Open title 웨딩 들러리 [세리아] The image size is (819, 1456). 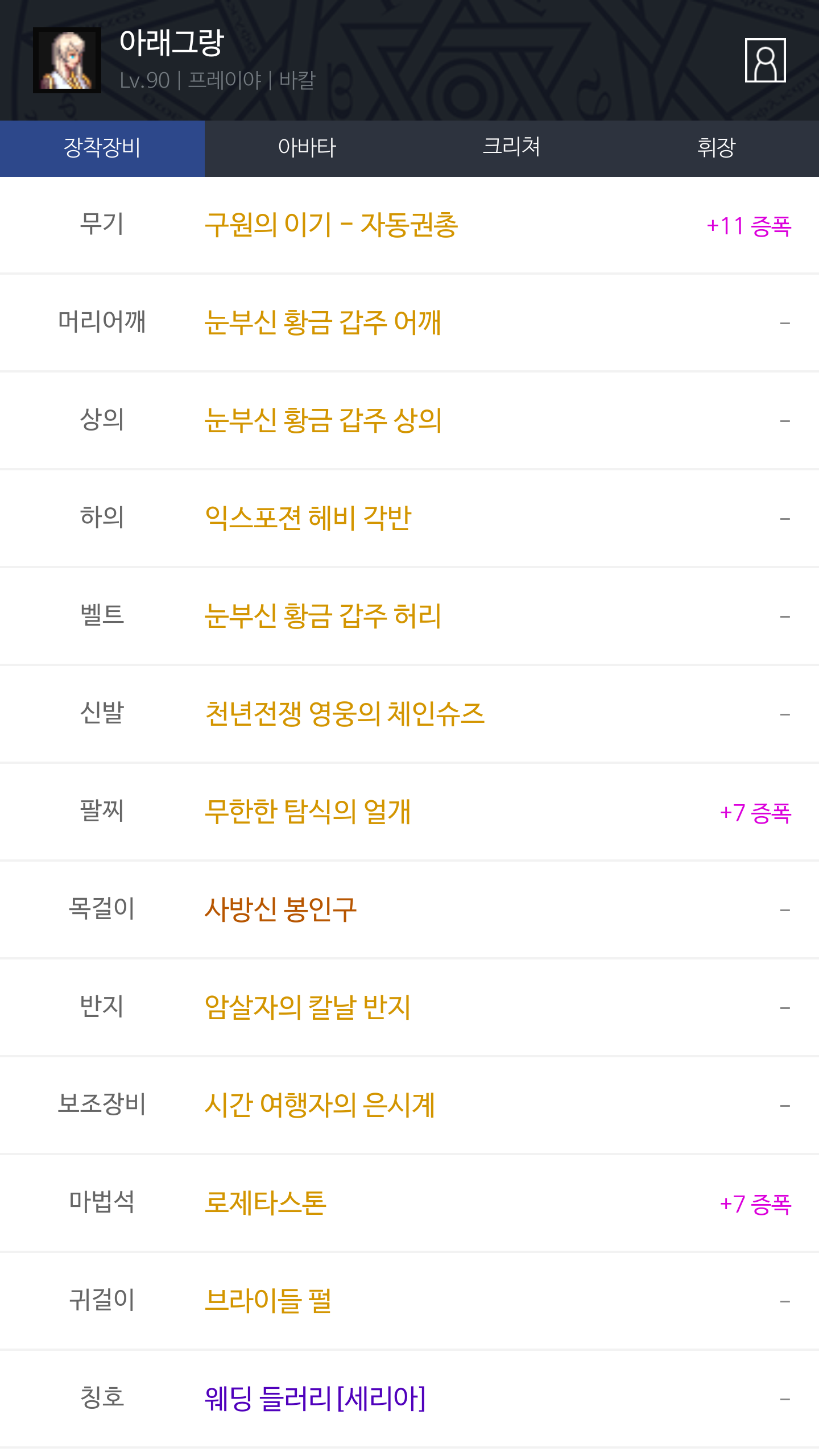[409, 1399]
